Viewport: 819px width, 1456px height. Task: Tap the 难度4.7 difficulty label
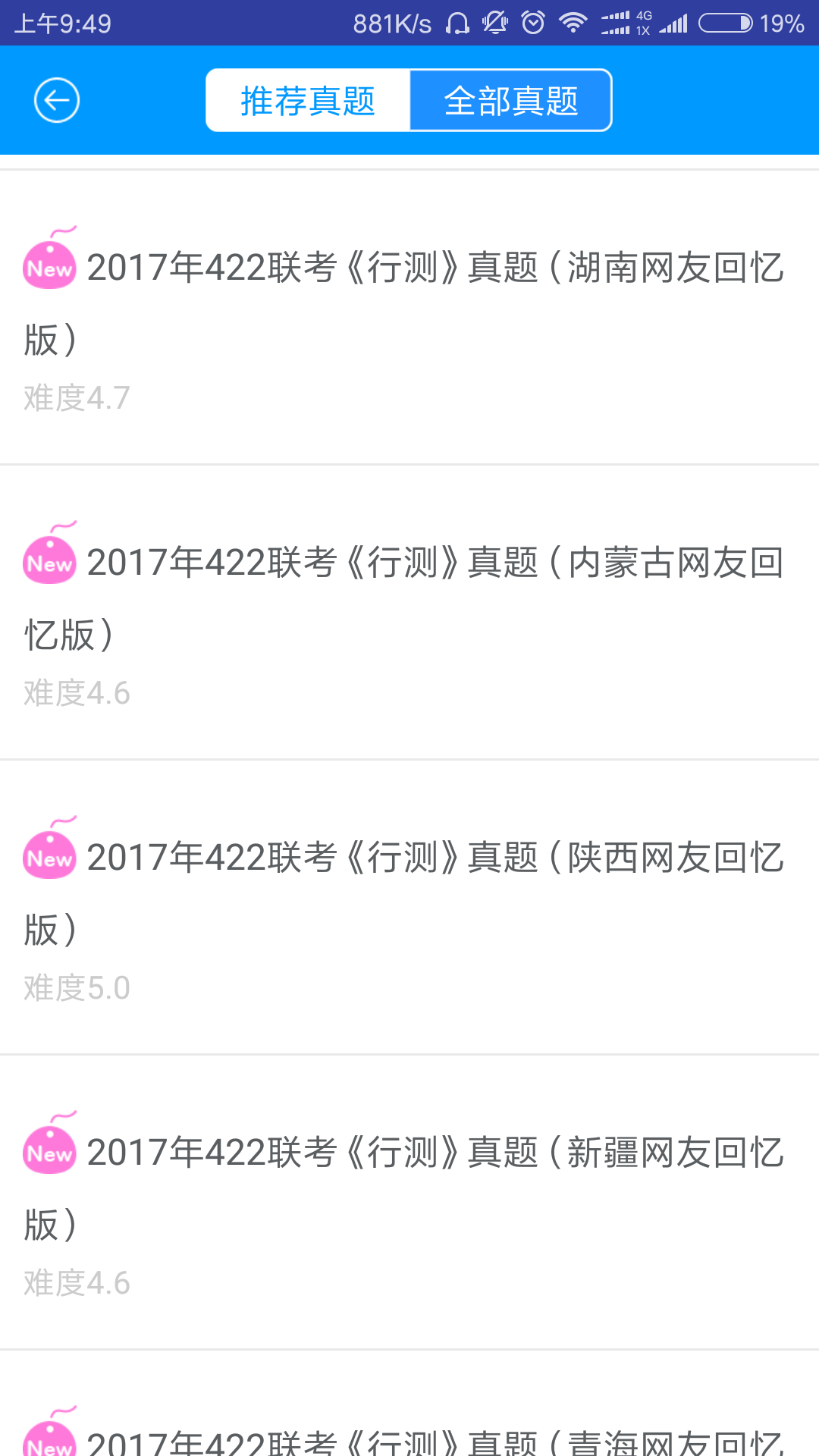pos(76,397)
